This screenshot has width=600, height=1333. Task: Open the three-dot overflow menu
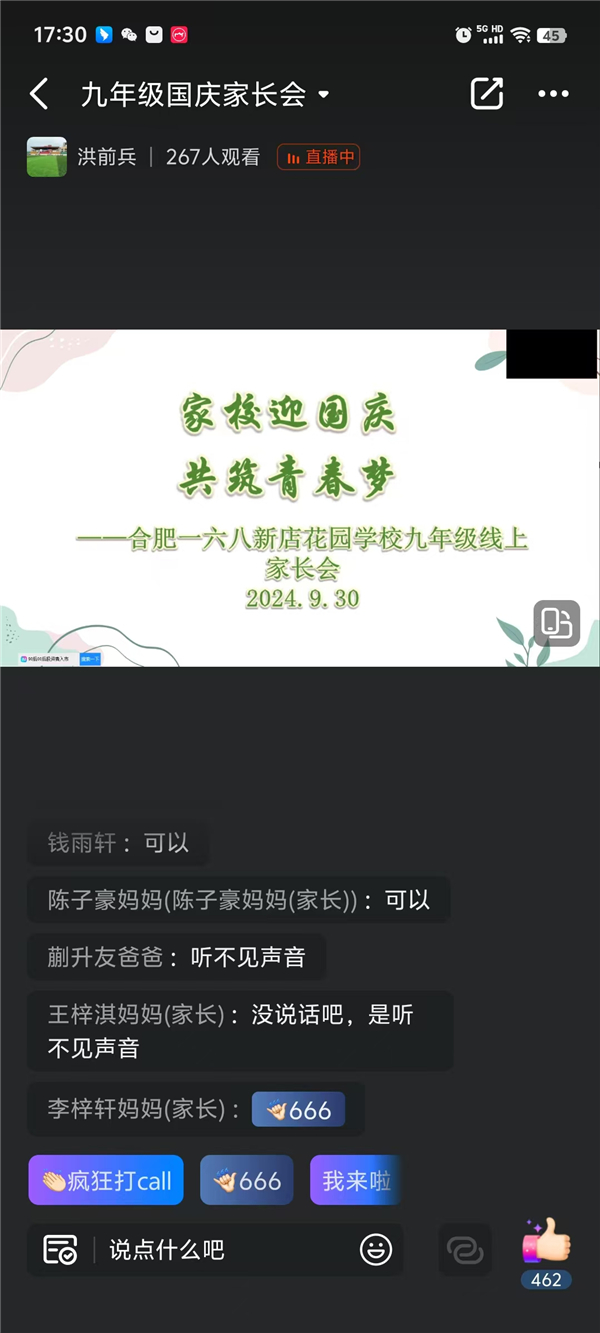(553, 94)
